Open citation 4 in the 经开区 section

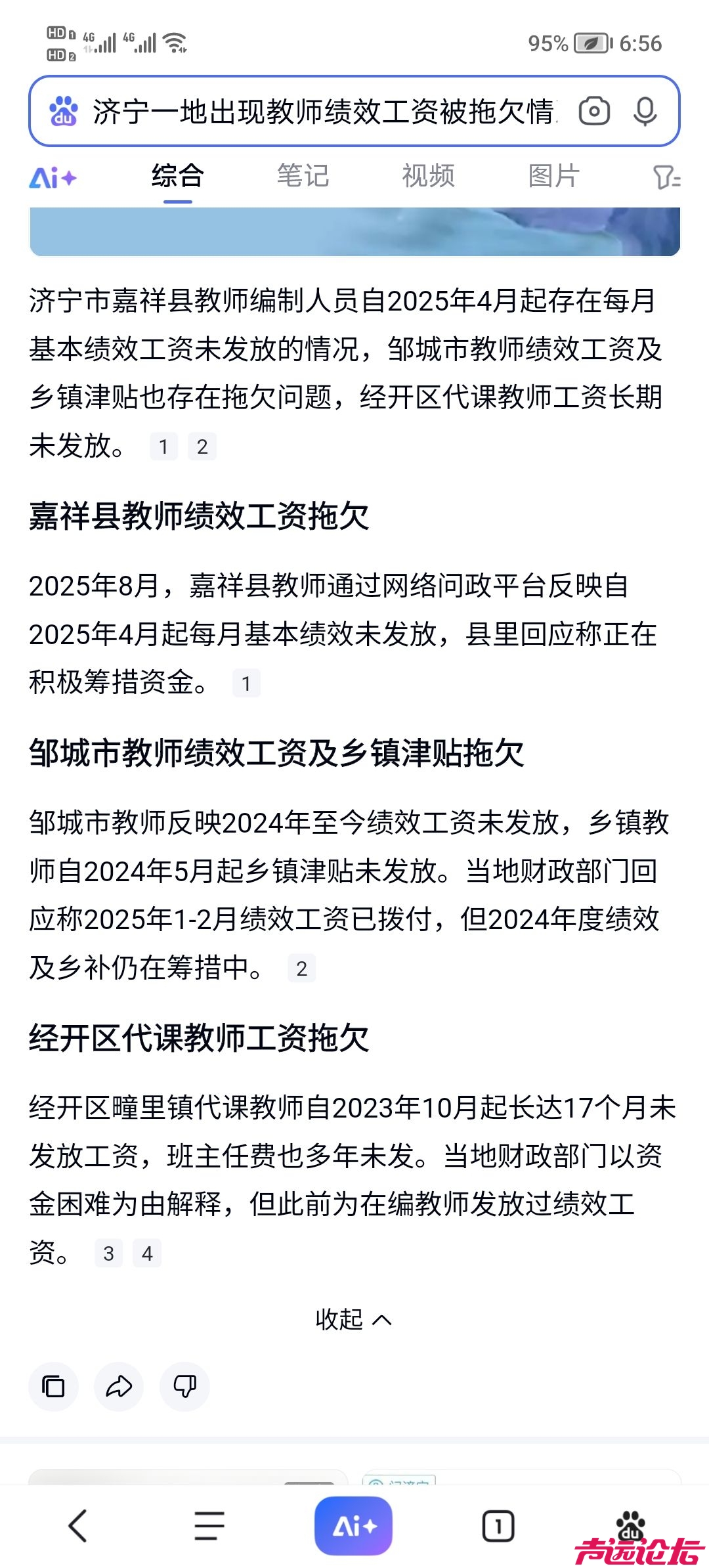coord(147,1253)
